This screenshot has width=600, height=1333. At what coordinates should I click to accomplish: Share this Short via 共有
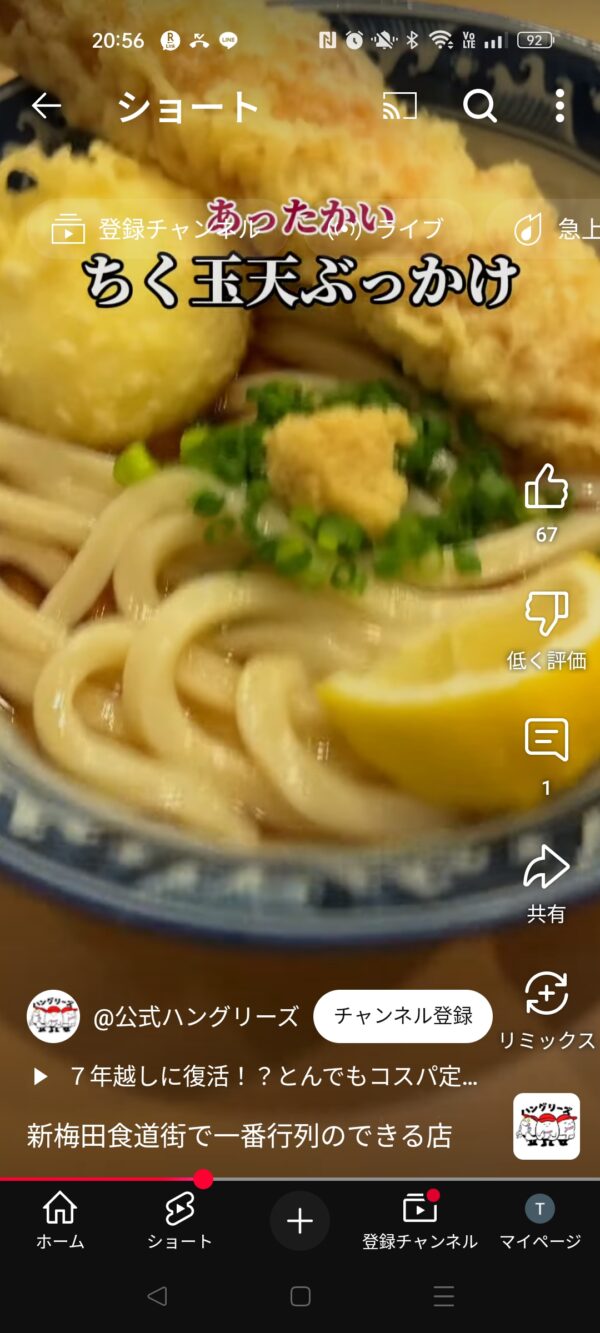point(546,868)
